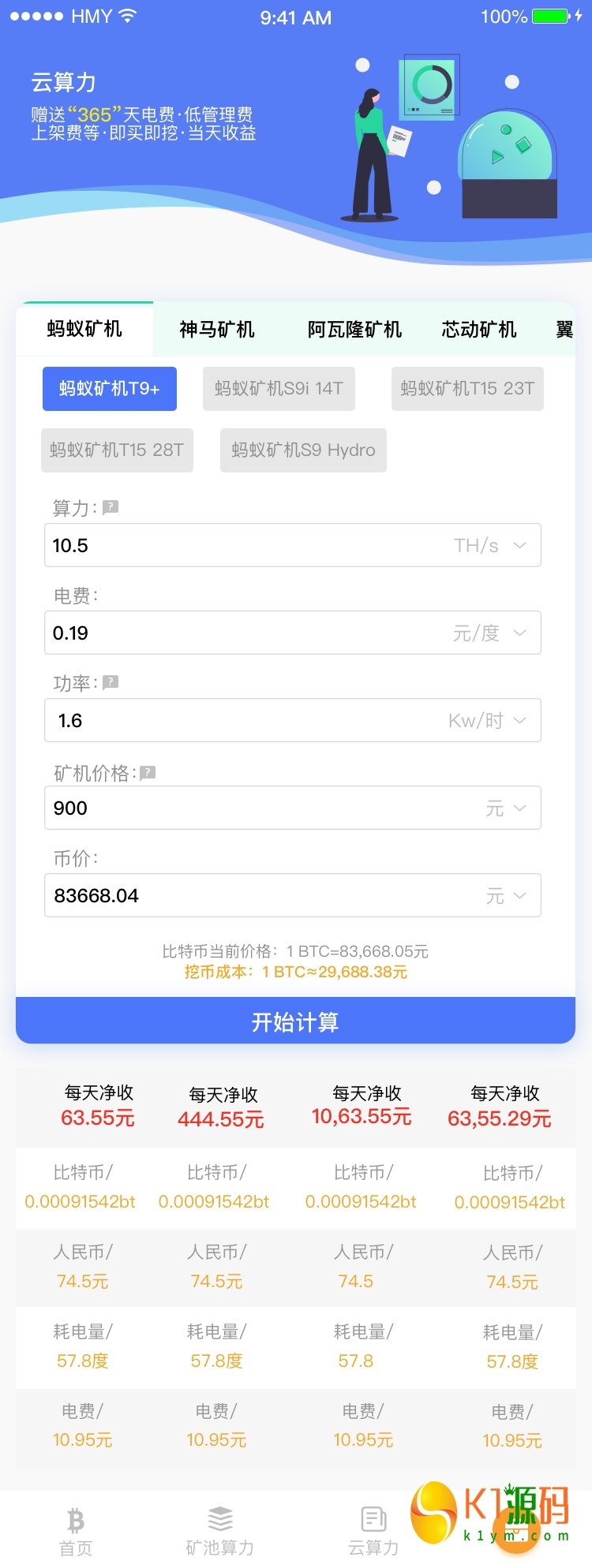Open the 矿机价格 question mark tooltip icon
This screenshot has width=592, height=1568.
148,774
